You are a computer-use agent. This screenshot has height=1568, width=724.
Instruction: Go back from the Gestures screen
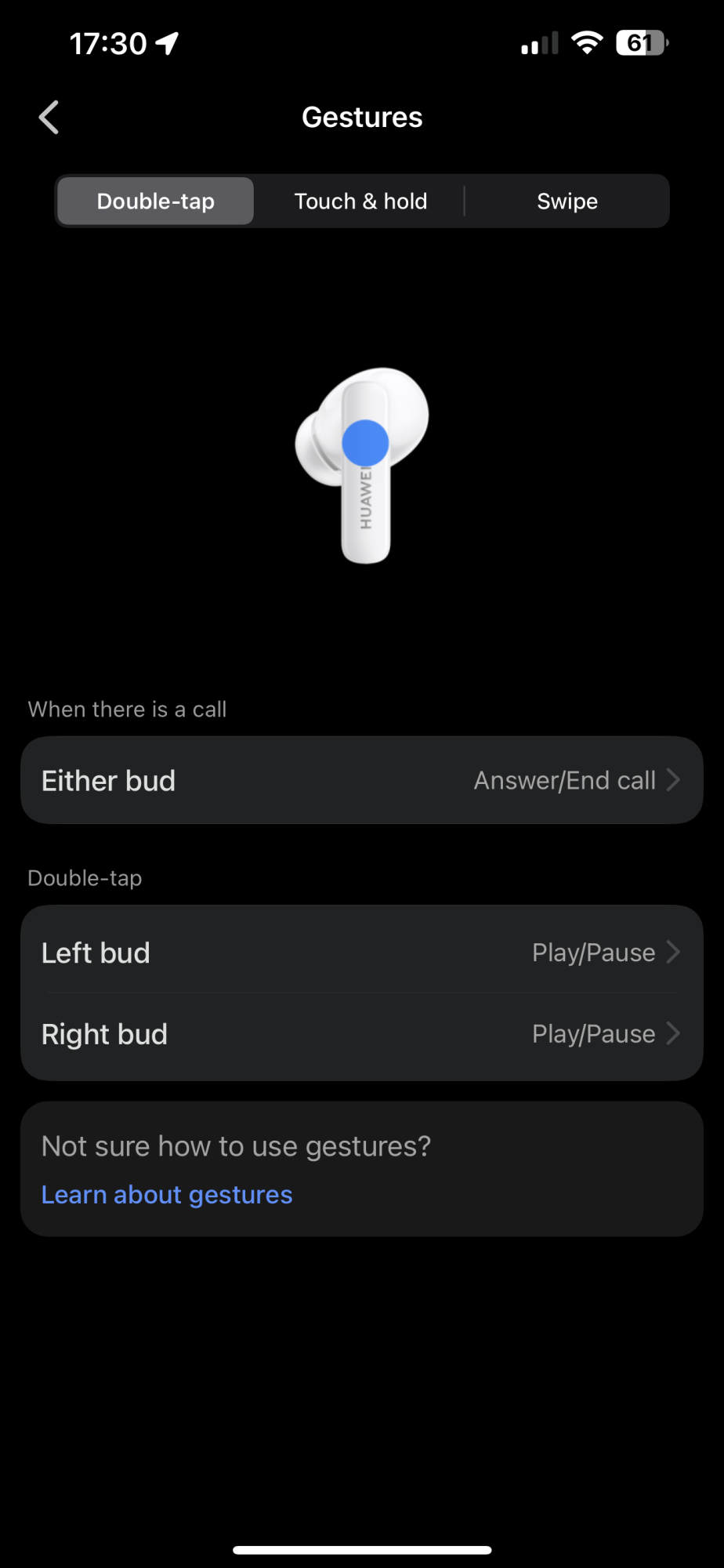tap(49, 118)
